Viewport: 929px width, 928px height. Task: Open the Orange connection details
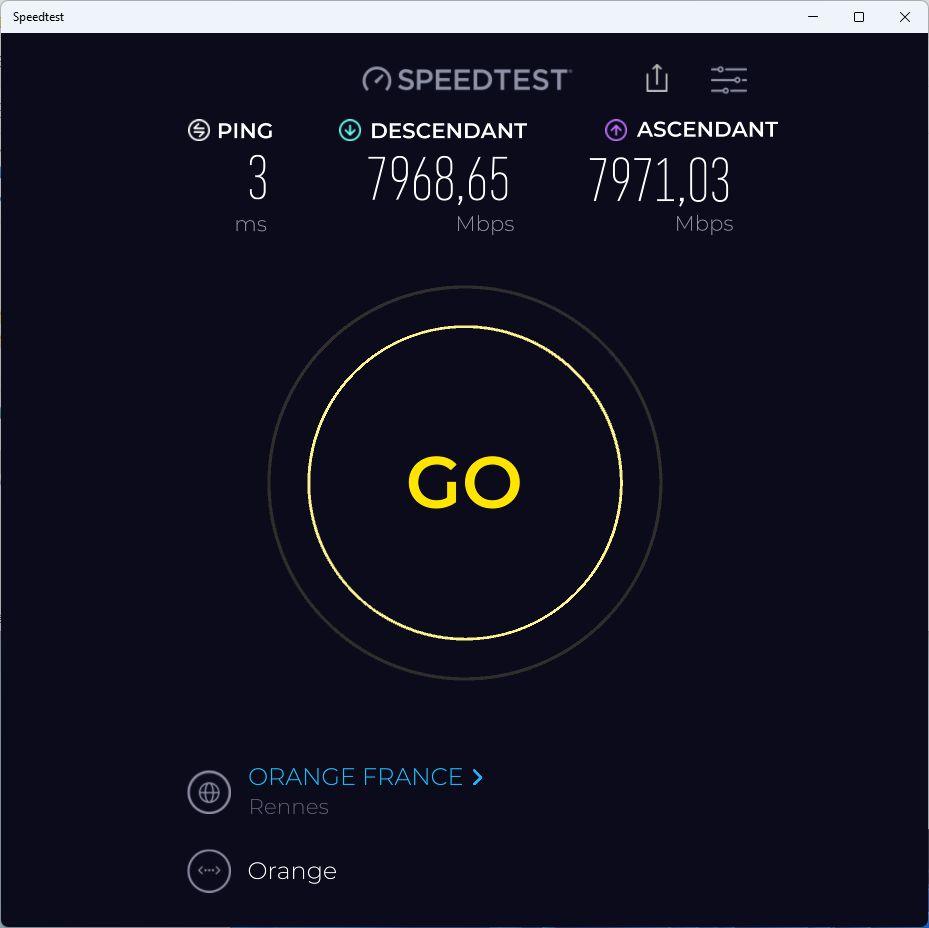[292, 871]
